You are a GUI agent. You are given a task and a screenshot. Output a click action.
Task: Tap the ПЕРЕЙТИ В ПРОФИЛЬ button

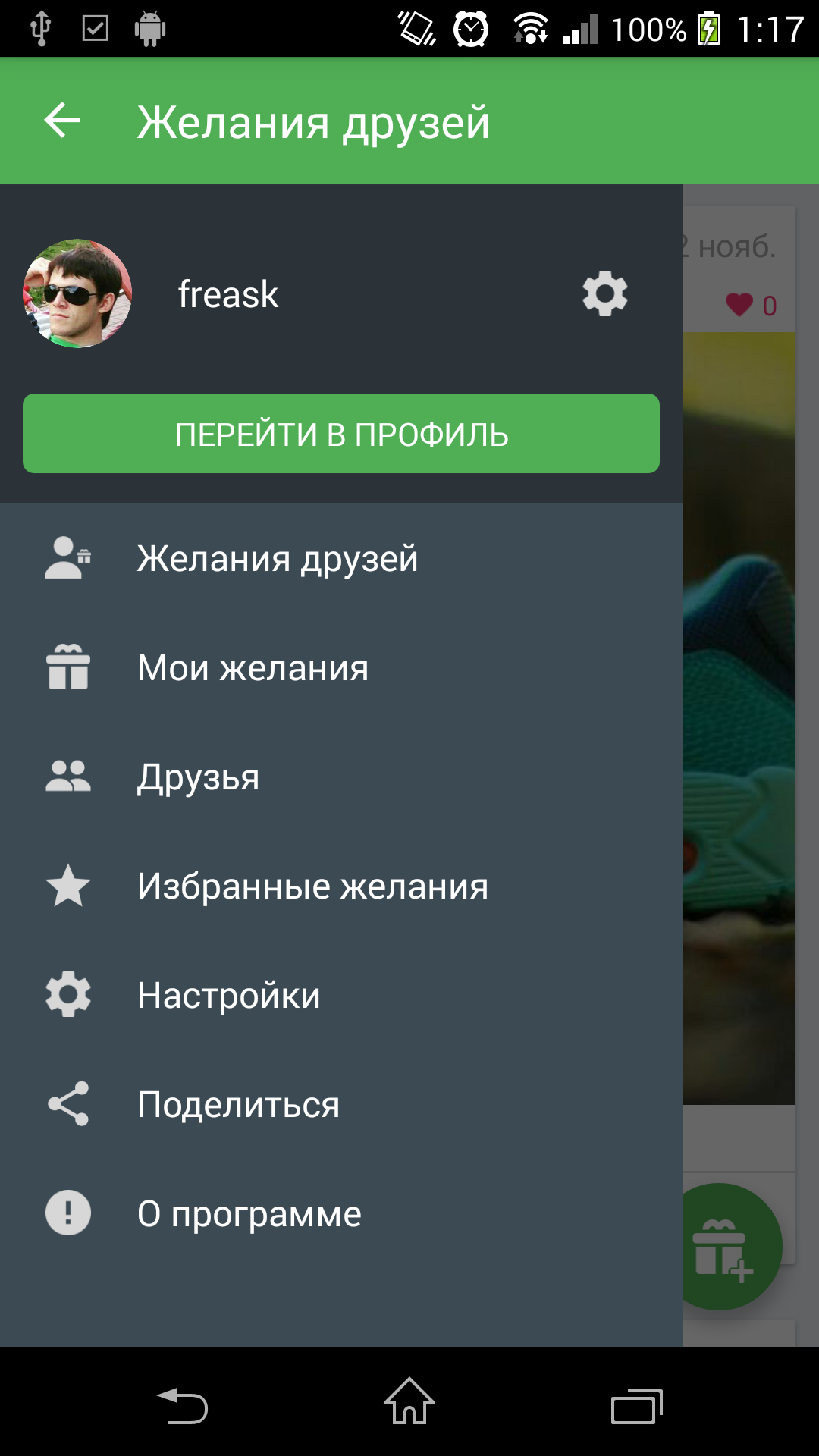coord(341,434)
